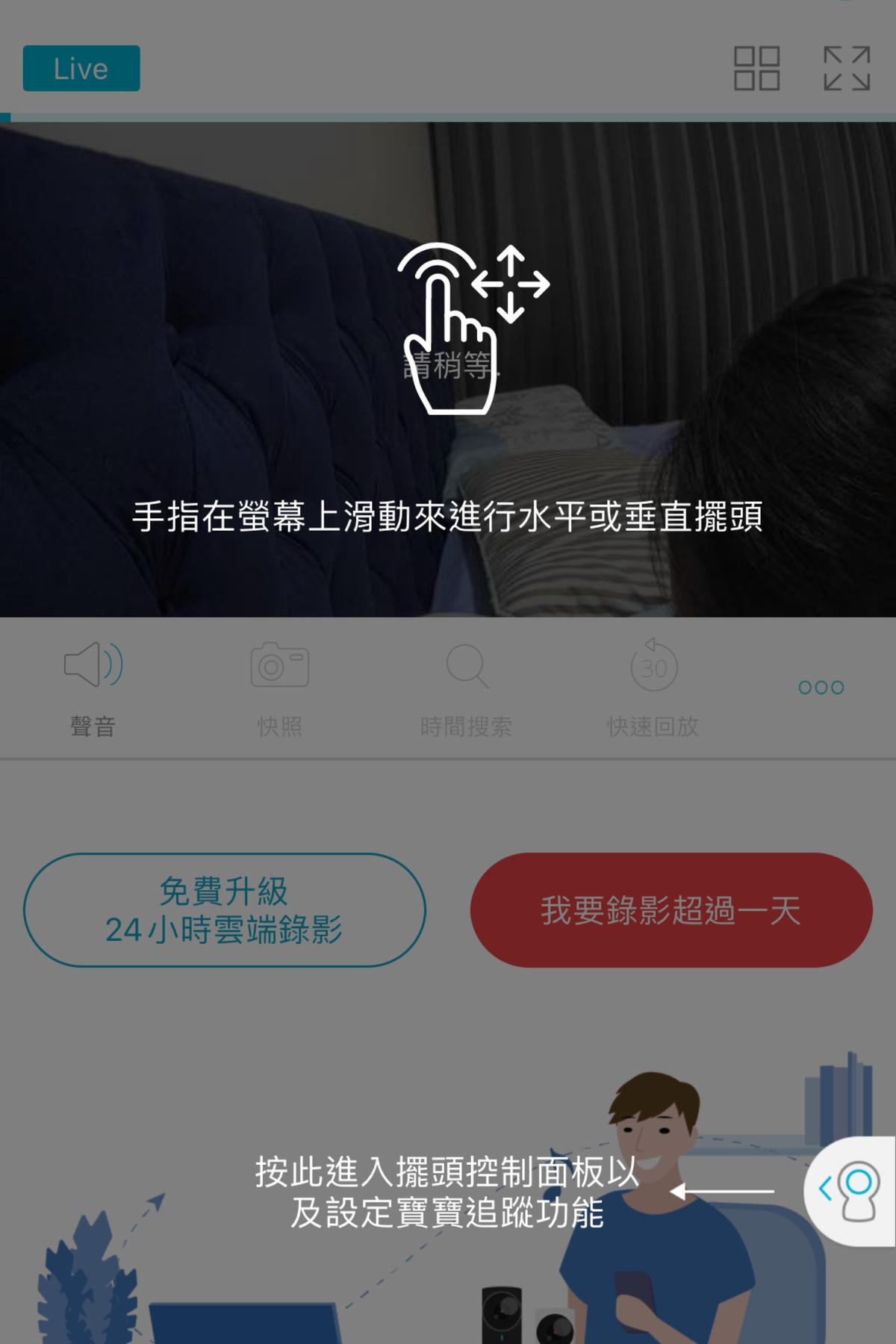Select the 快速回放 tab label
The height and width of the screenshot is (1344, 896).
653,723
